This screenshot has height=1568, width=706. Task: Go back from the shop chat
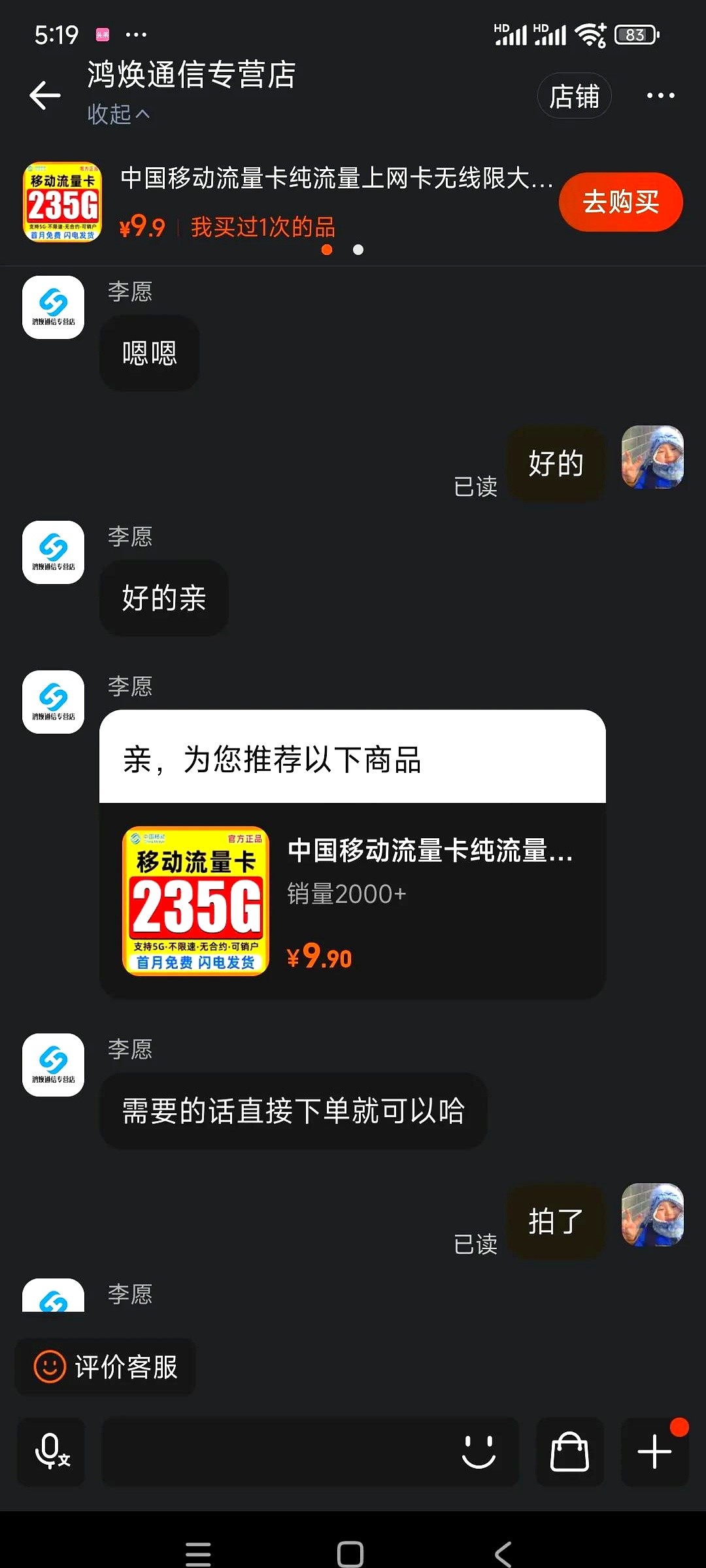45,95
